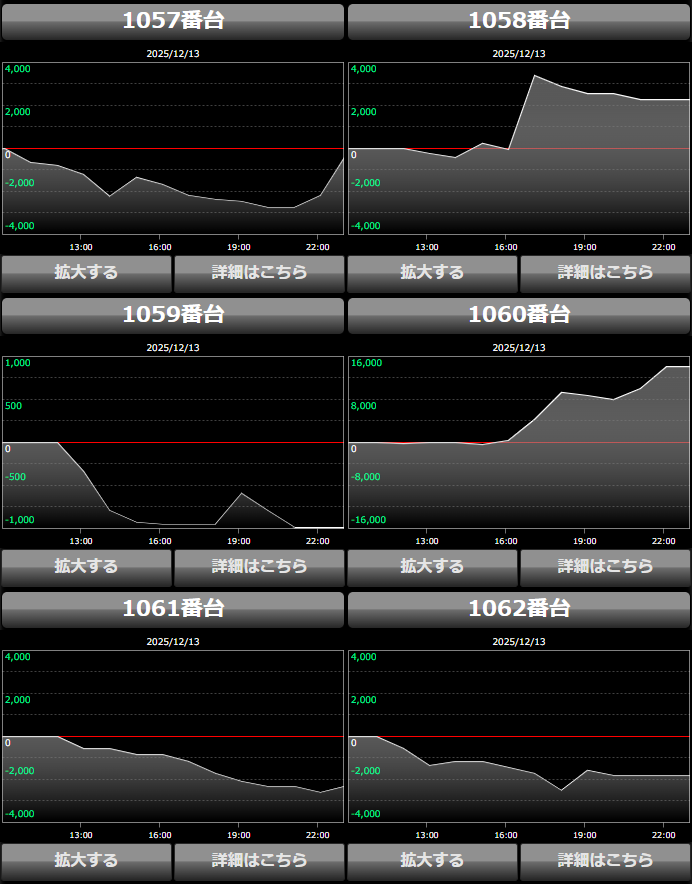Enlarge the 1062番台 graph with 拡大する
The image size is (692, 884).
tap(432, 861)
